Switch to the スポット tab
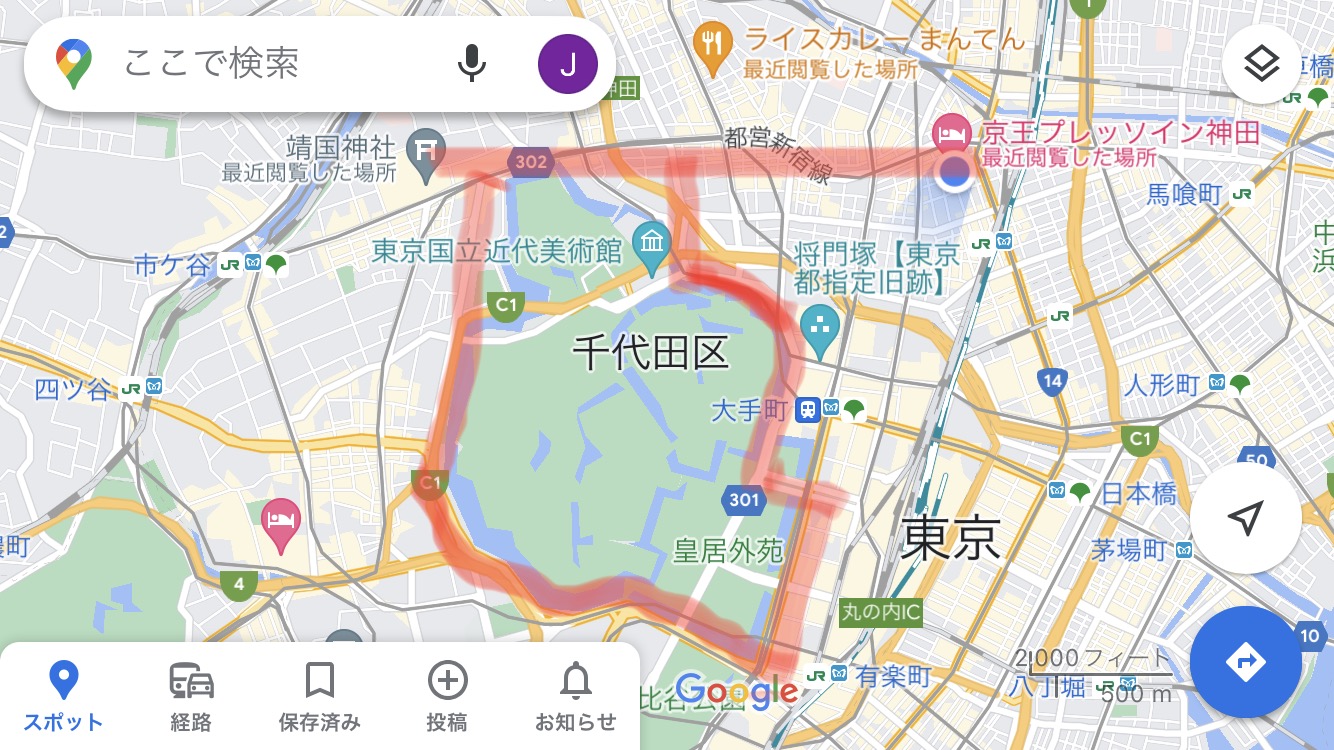1334x750 pixels. point(64,696)
